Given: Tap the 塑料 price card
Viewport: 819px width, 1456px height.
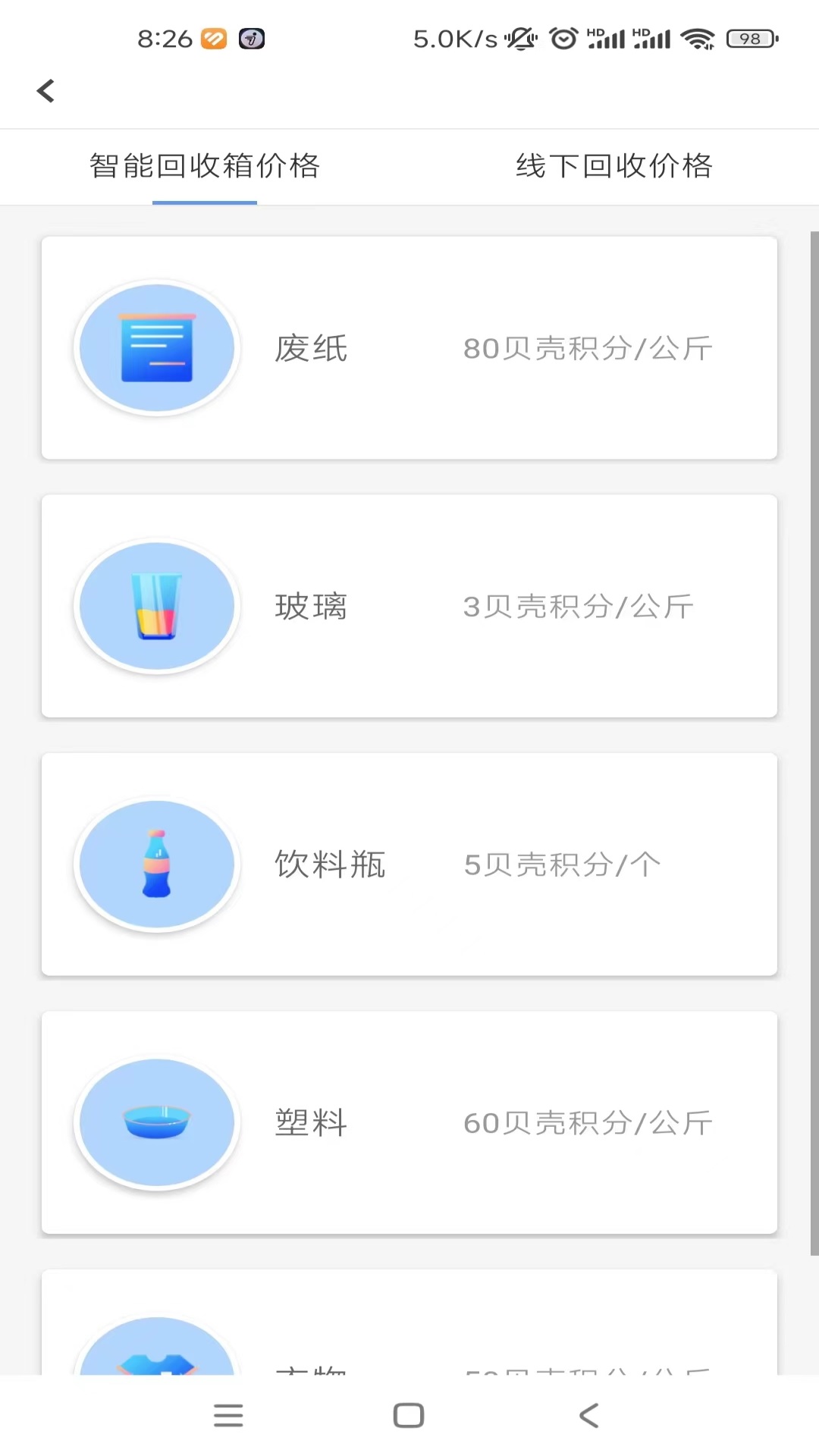Looking at the screenshot, I should tap(409, 1122).
